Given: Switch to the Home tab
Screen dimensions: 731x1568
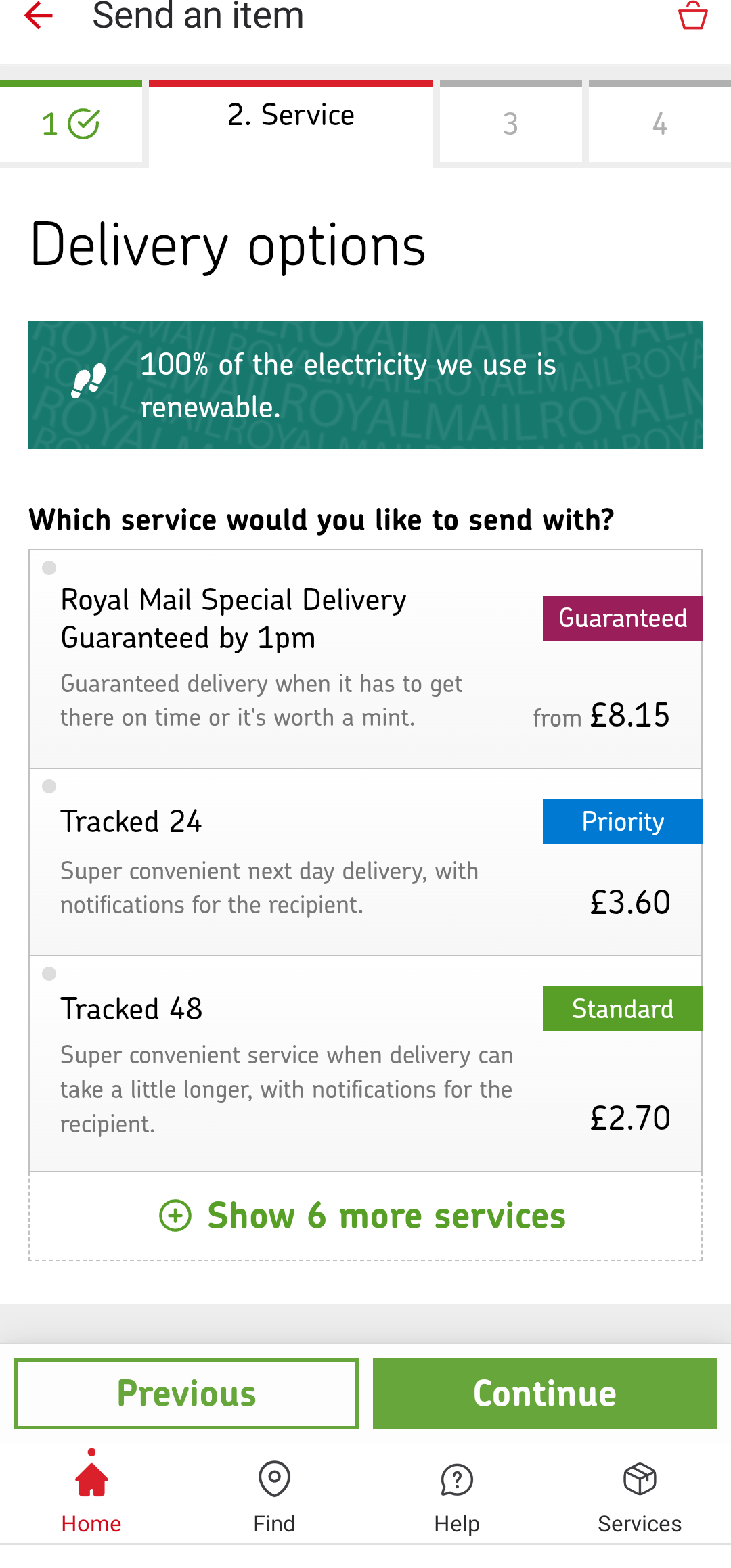Looking at the screenshot, I should click(x=91, y=1495).
